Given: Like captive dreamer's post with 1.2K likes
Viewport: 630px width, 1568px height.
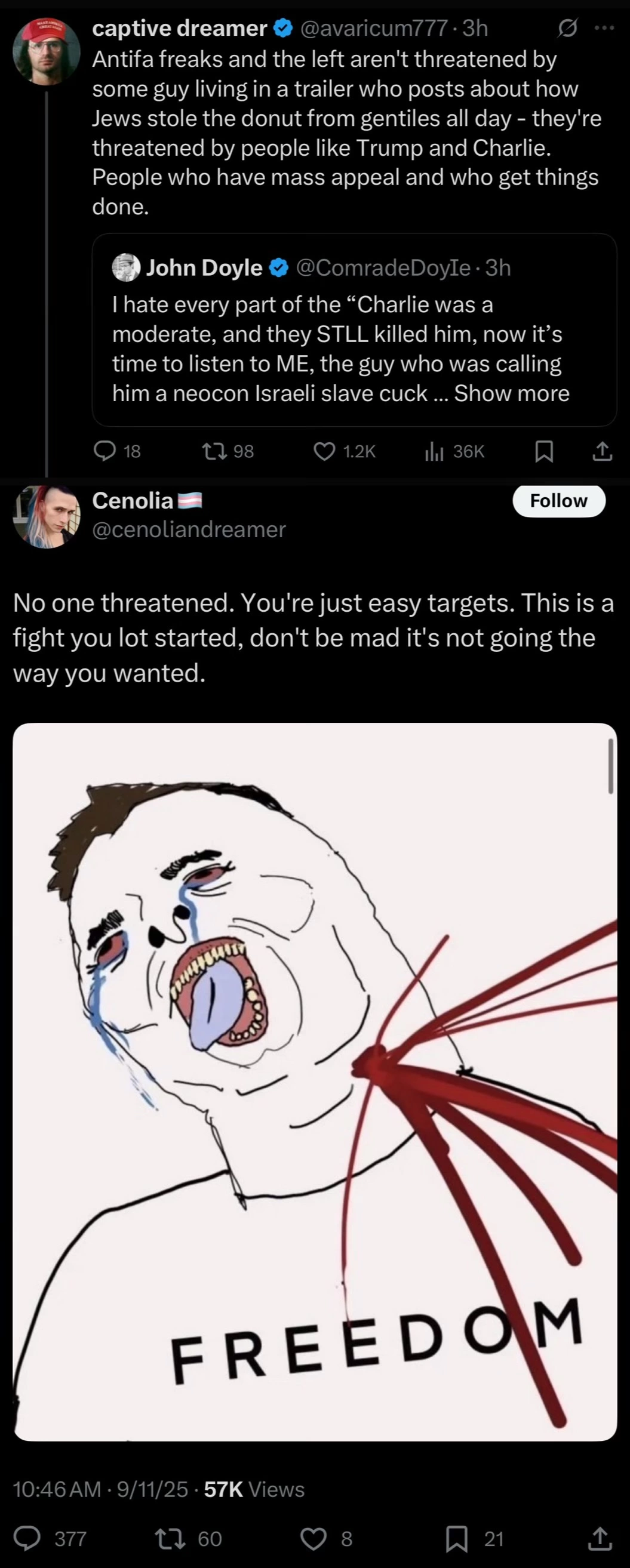Looking at the screenshot, I should click(x=345, y=451).
